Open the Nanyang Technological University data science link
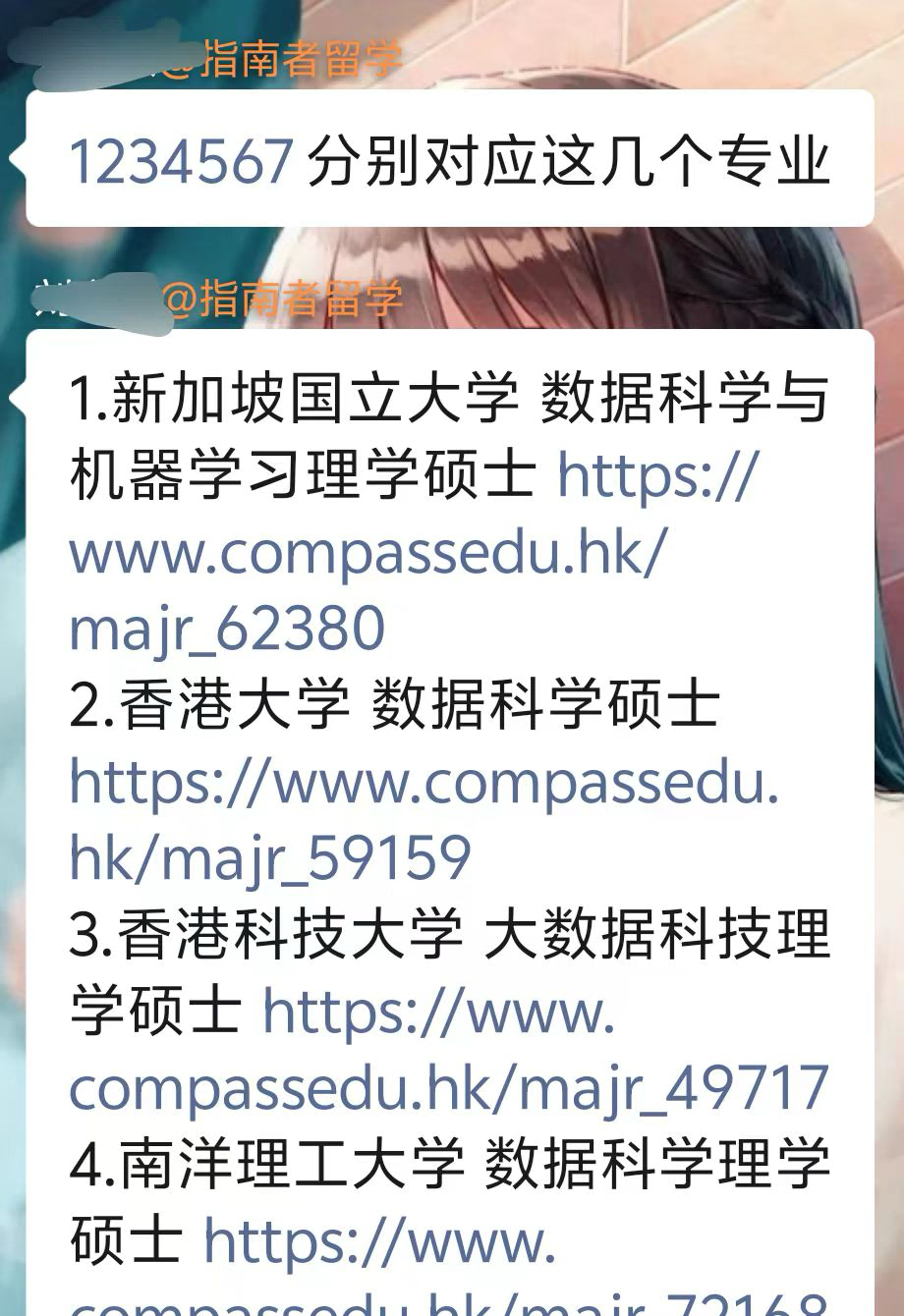 [x=379, y=1242]
